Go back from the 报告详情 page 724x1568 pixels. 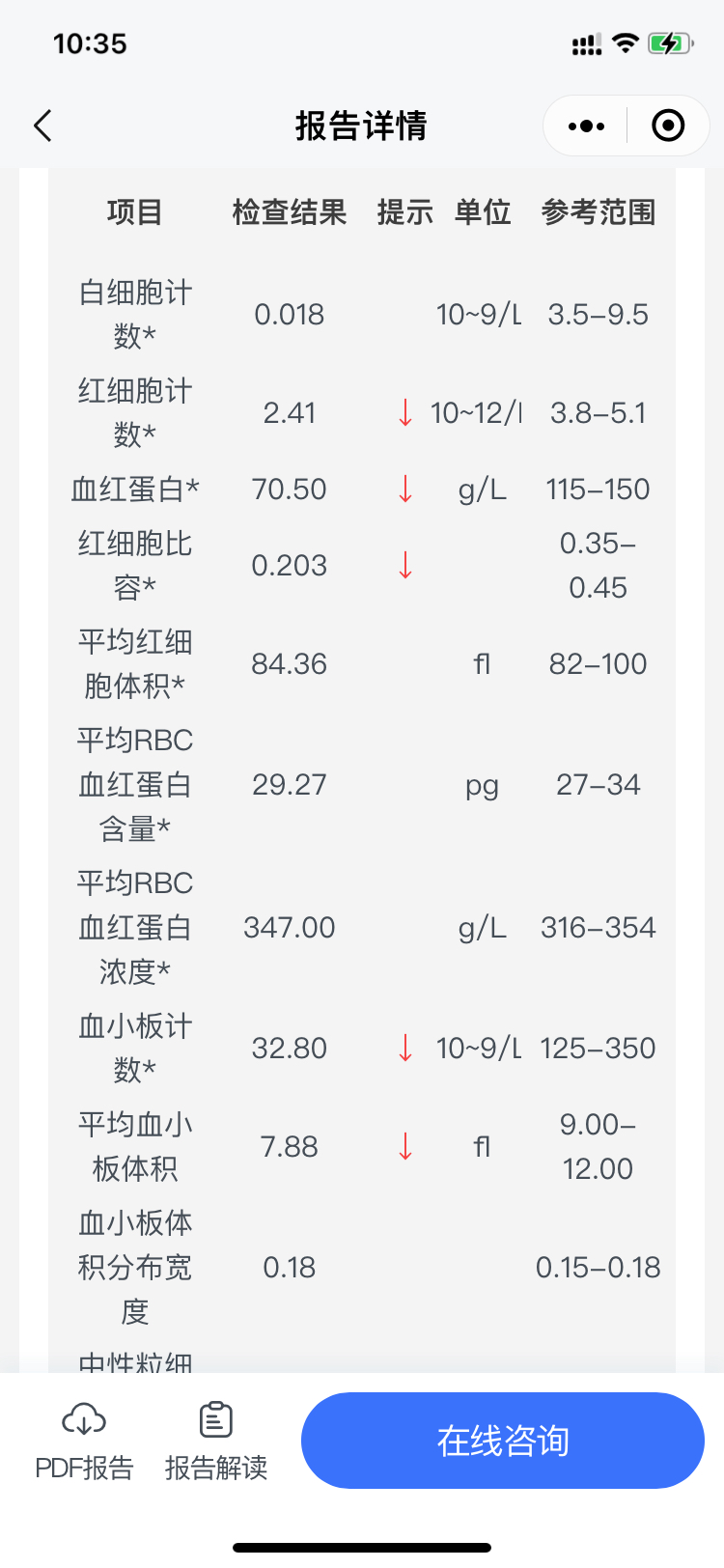click(x=43, y=126)
